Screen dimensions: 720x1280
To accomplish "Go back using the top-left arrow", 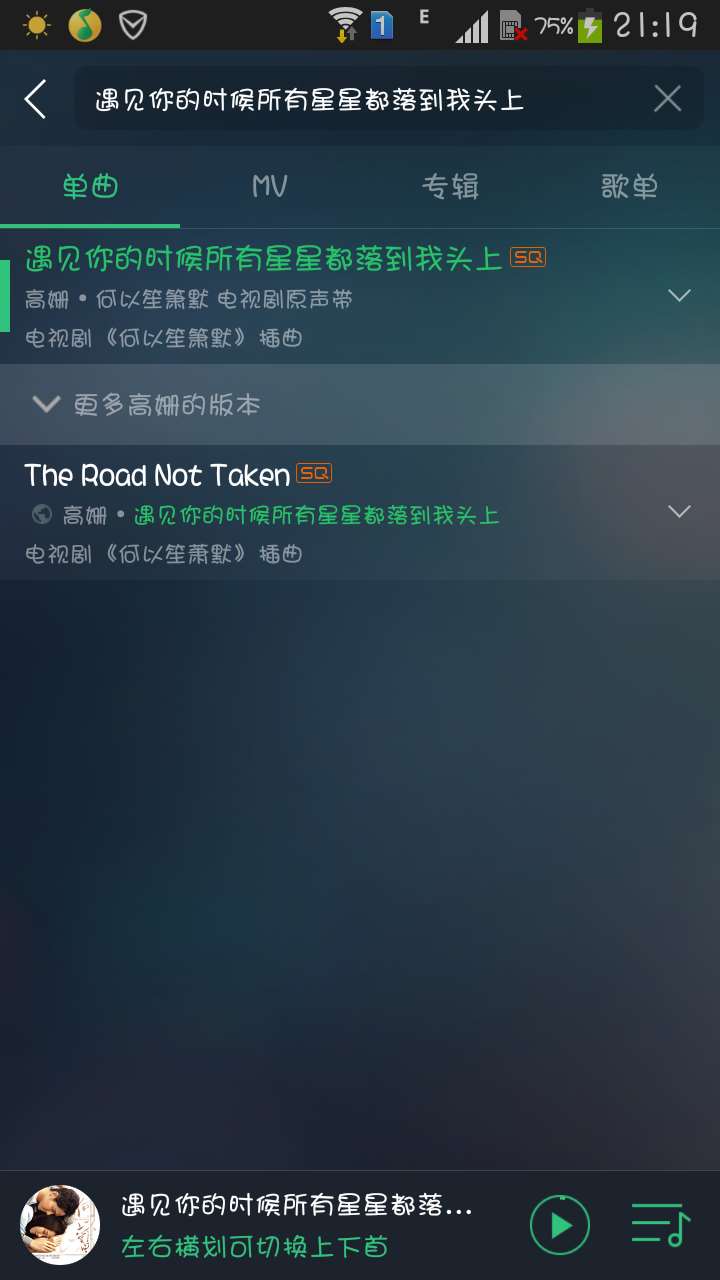I will (x=36, y=99).
